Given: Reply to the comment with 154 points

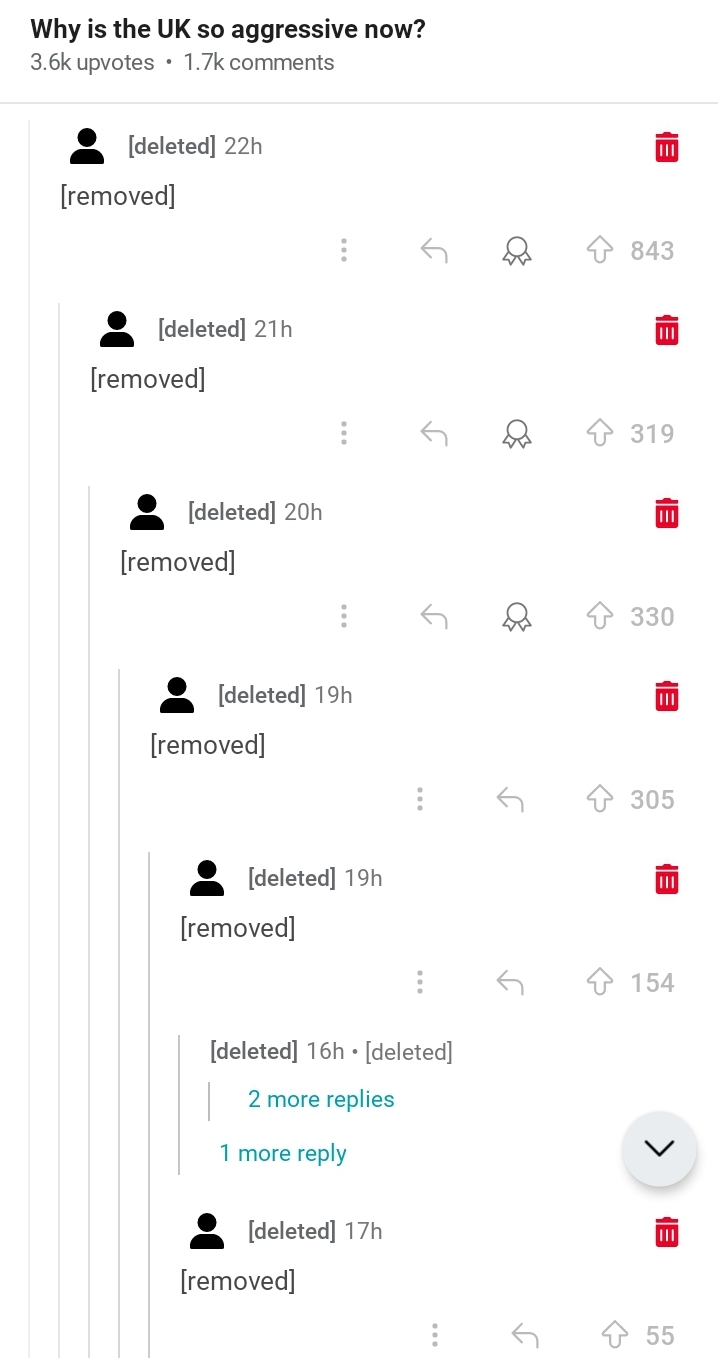Looking at the screenshot, I should [x=510, y=982].
